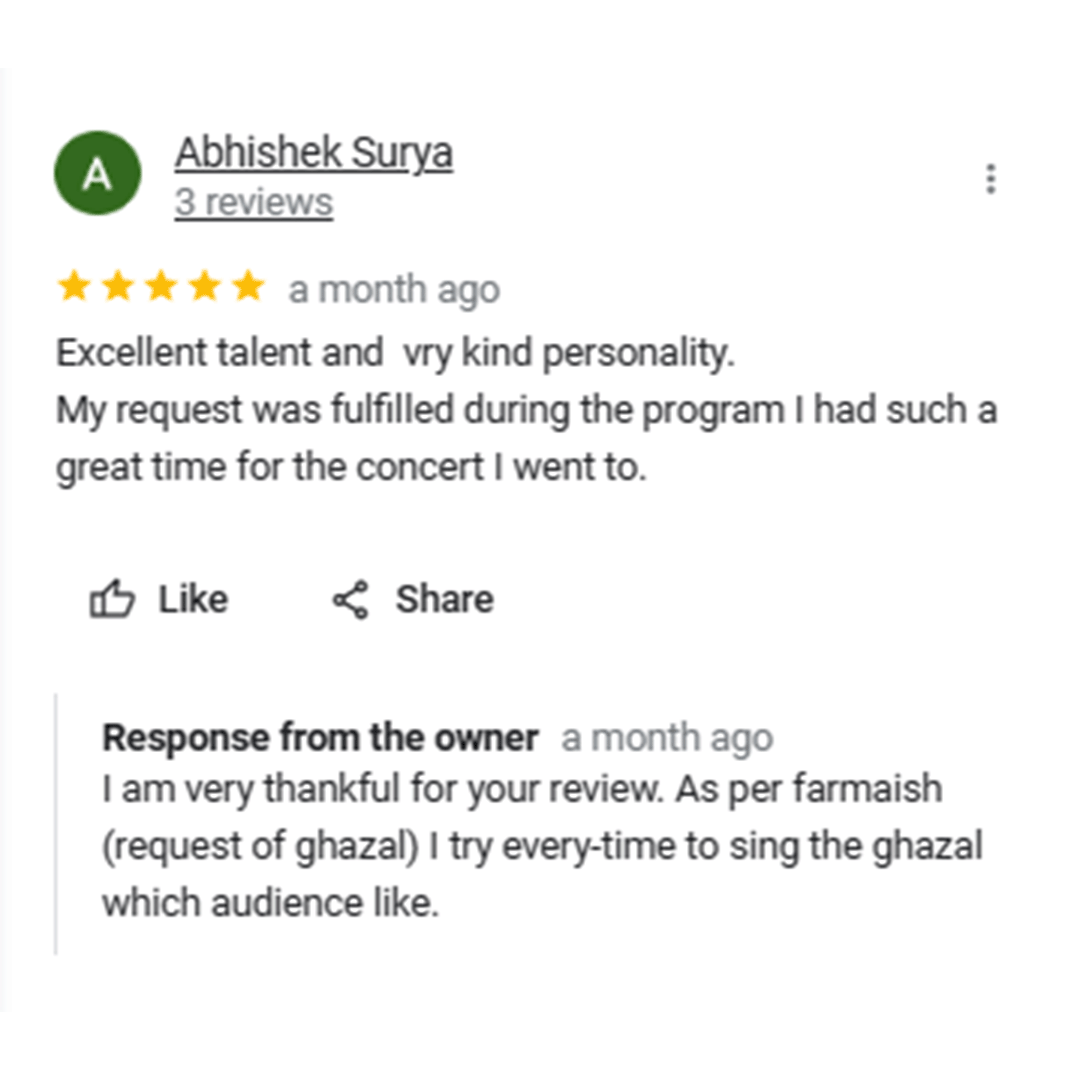This screenshot has width=1080, height=1080.
Task: Like Abhishek Surya's review
Action: pyautogui.click(x=160, y=600)
